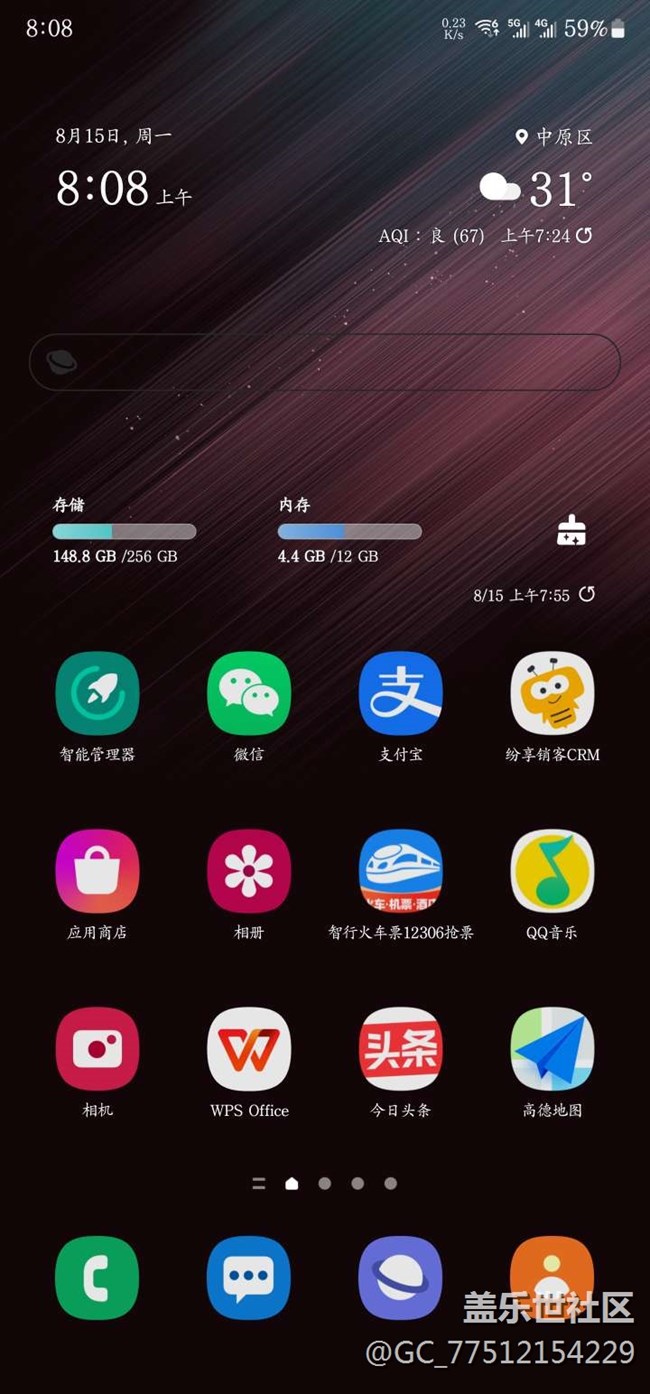The height and width of the screenshot is (1394, 650).
Task: Open WPS Office
Action: point(249,1049)
